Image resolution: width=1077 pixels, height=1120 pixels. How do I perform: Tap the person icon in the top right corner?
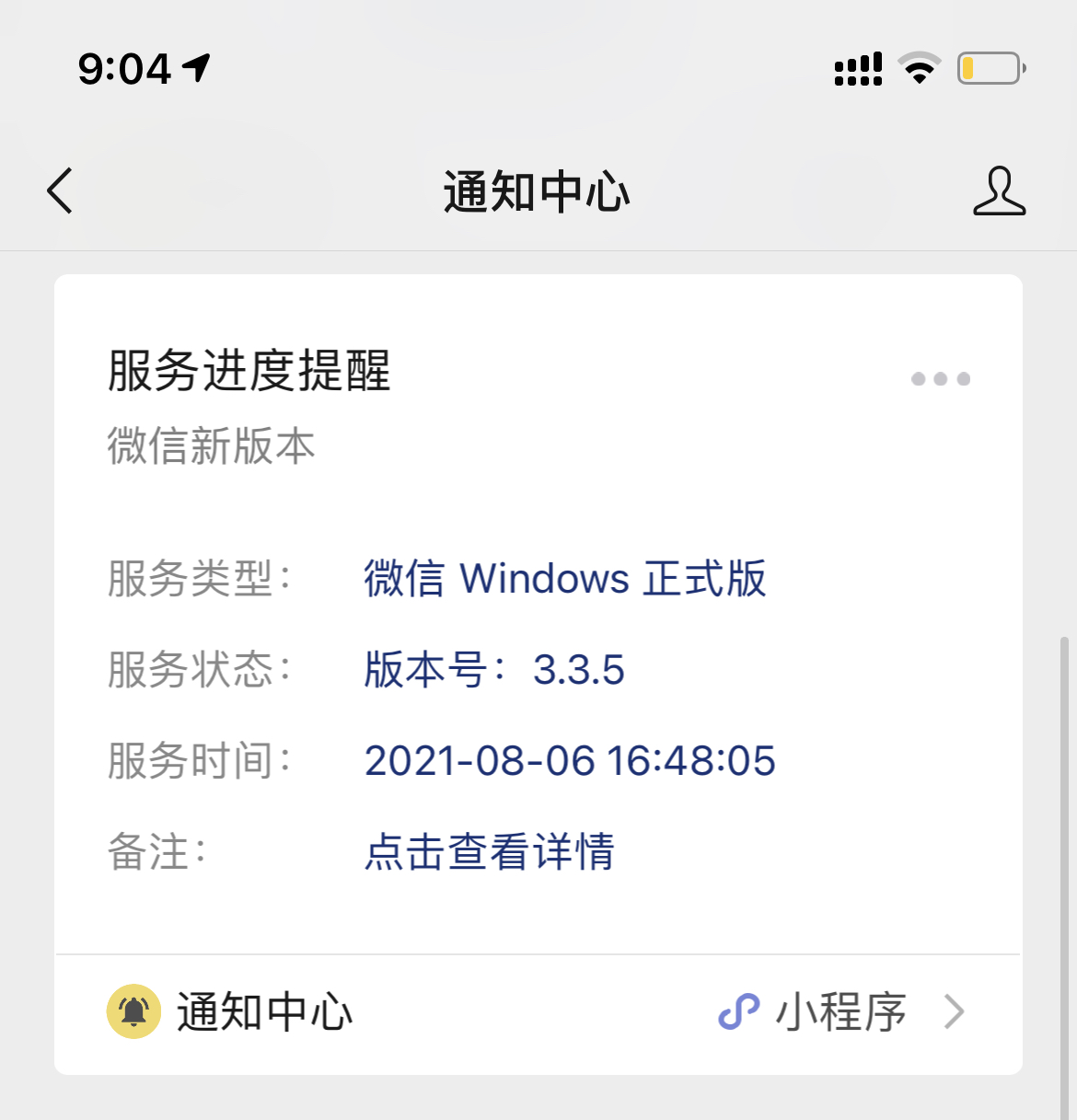point(1000,192)
